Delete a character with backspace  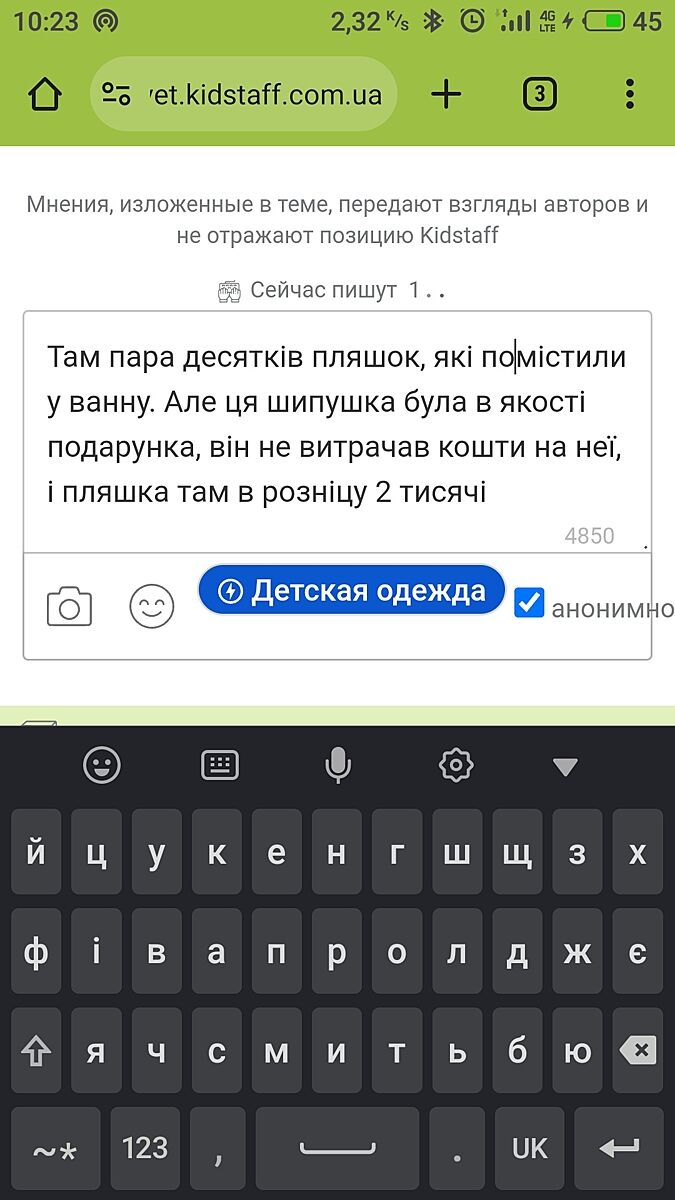click(x=638, y=1051)
